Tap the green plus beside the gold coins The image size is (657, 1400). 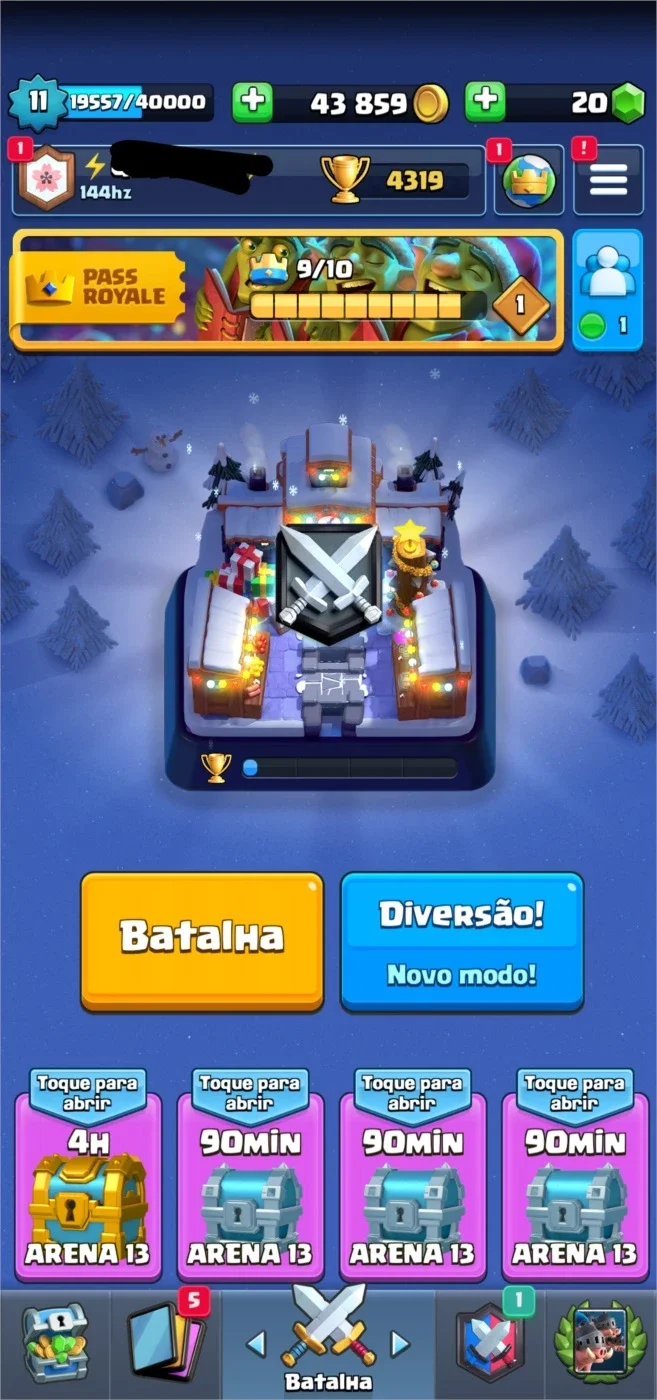click(x=252, y=102)
